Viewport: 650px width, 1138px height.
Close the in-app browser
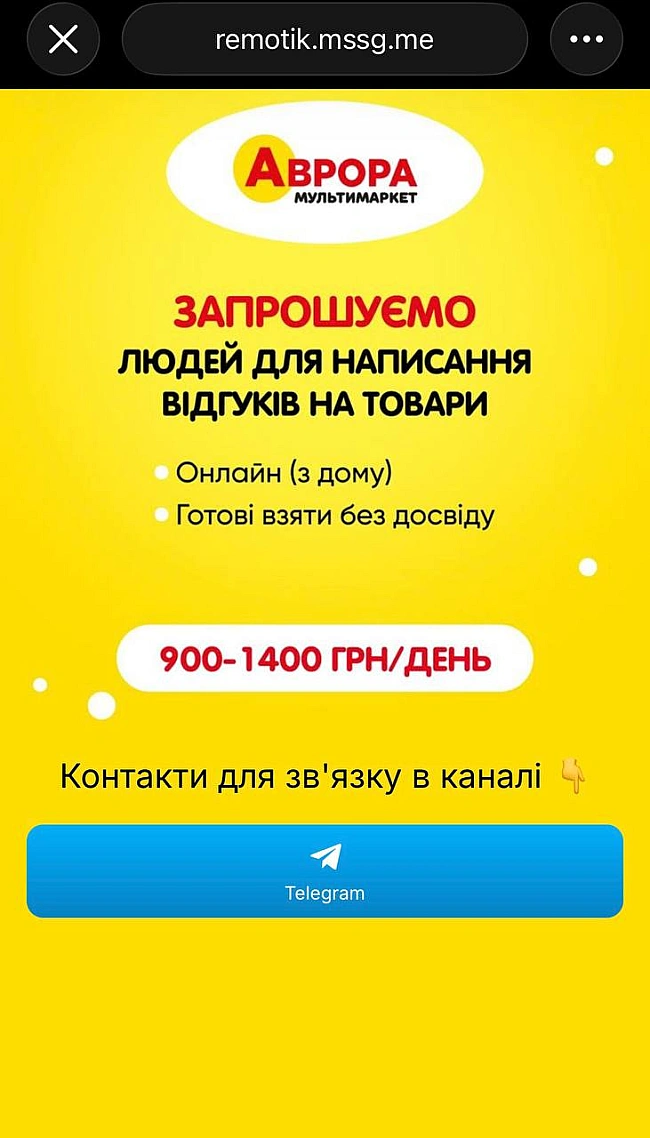(x=63, y=40)
